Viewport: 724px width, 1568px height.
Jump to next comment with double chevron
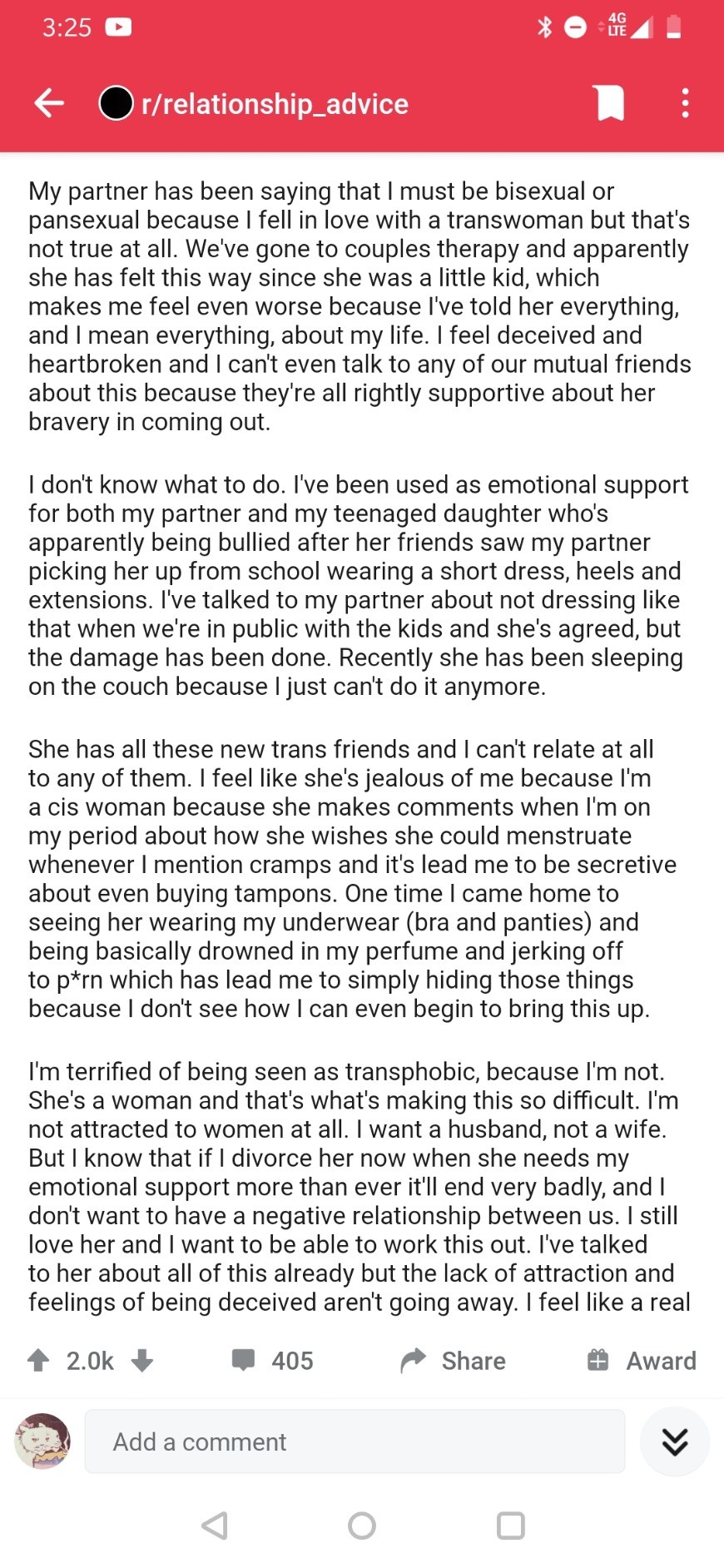(x=674, y=1441)
